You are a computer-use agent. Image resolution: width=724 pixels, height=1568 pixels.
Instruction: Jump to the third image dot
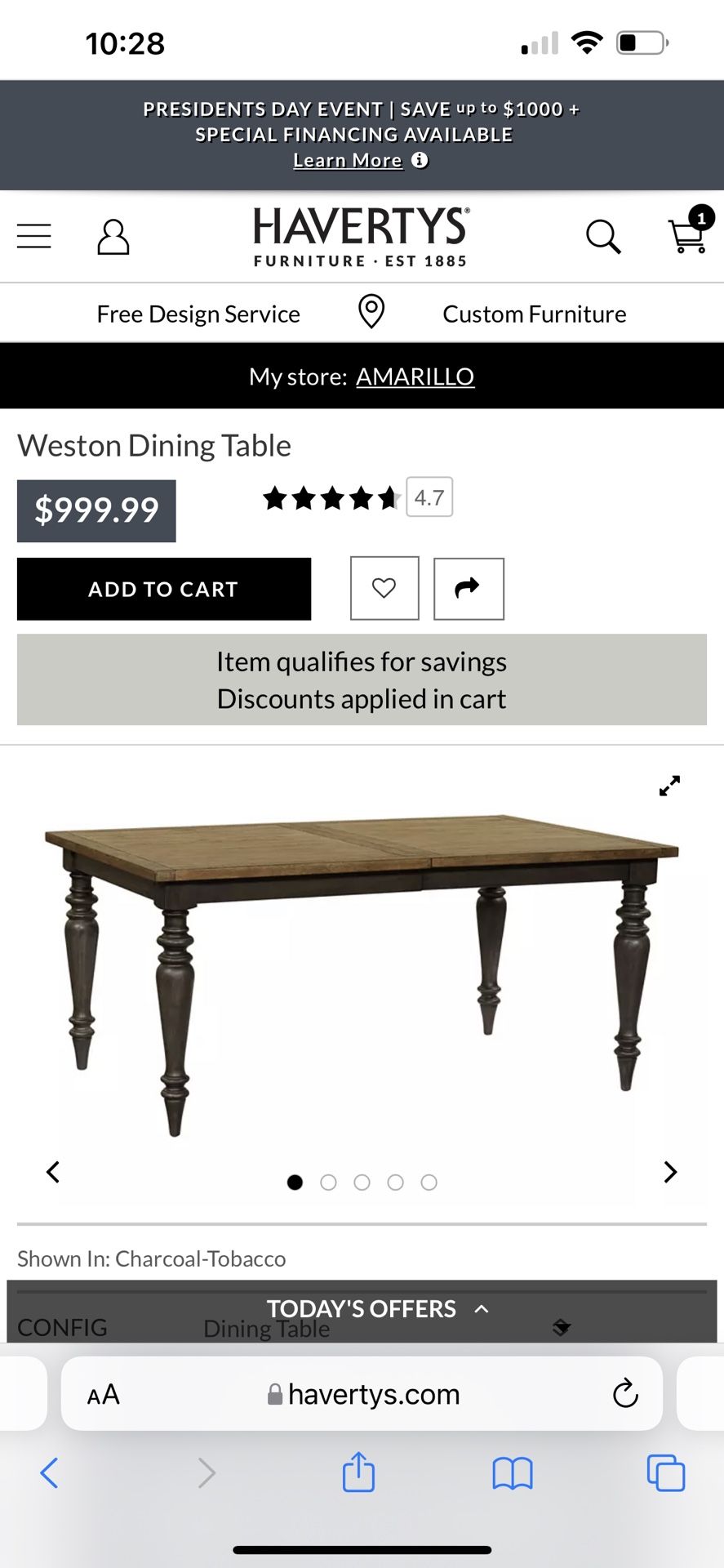click(x=362, y=1182)
